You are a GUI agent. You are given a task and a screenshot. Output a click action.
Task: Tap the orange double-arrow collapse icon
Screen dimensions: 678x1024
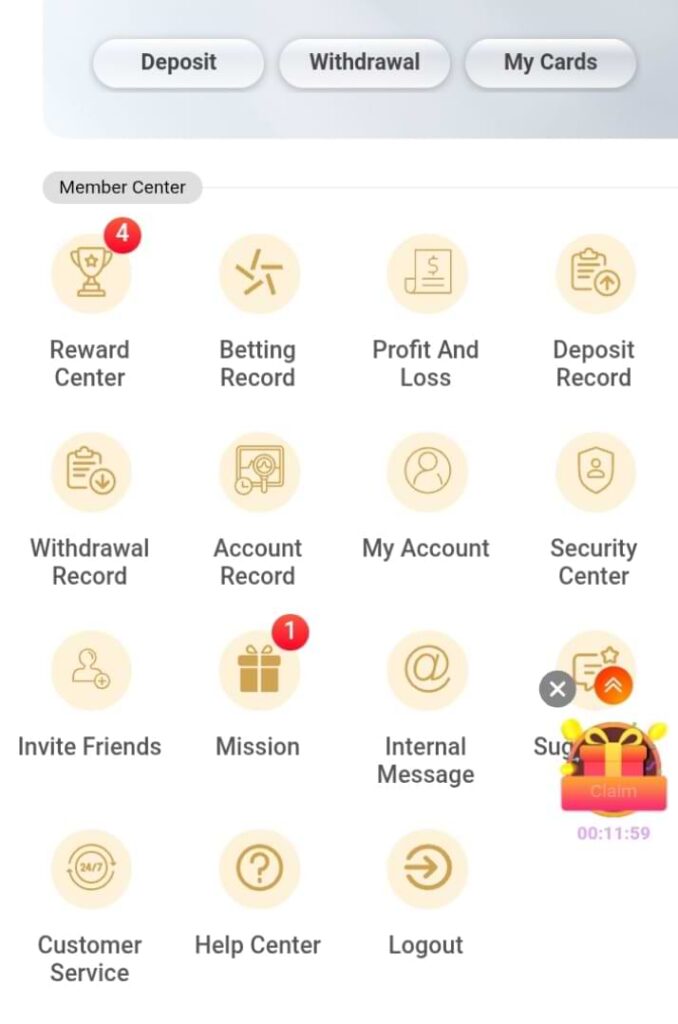click(614, 685)
